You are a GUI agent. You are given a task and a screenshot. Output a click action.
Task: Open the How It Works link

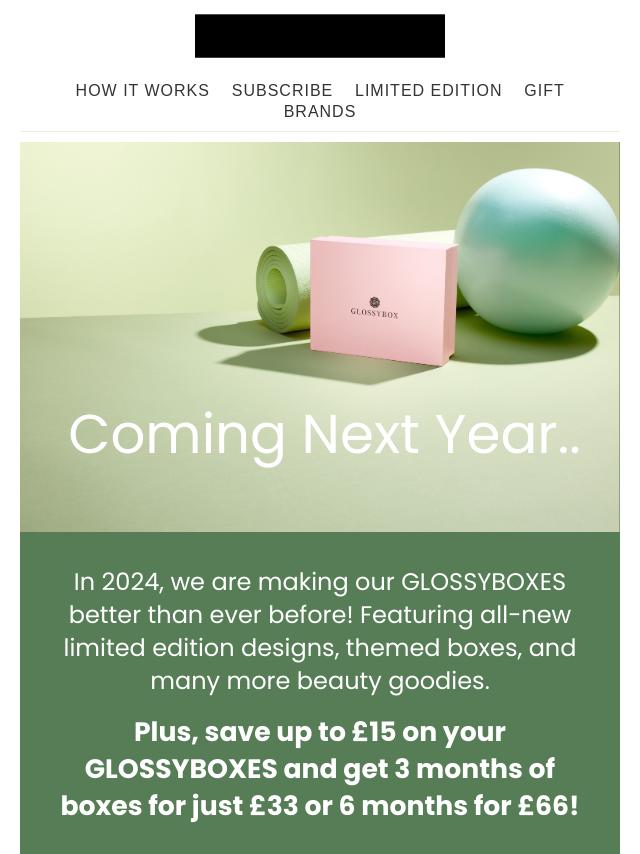pos(142,90)
